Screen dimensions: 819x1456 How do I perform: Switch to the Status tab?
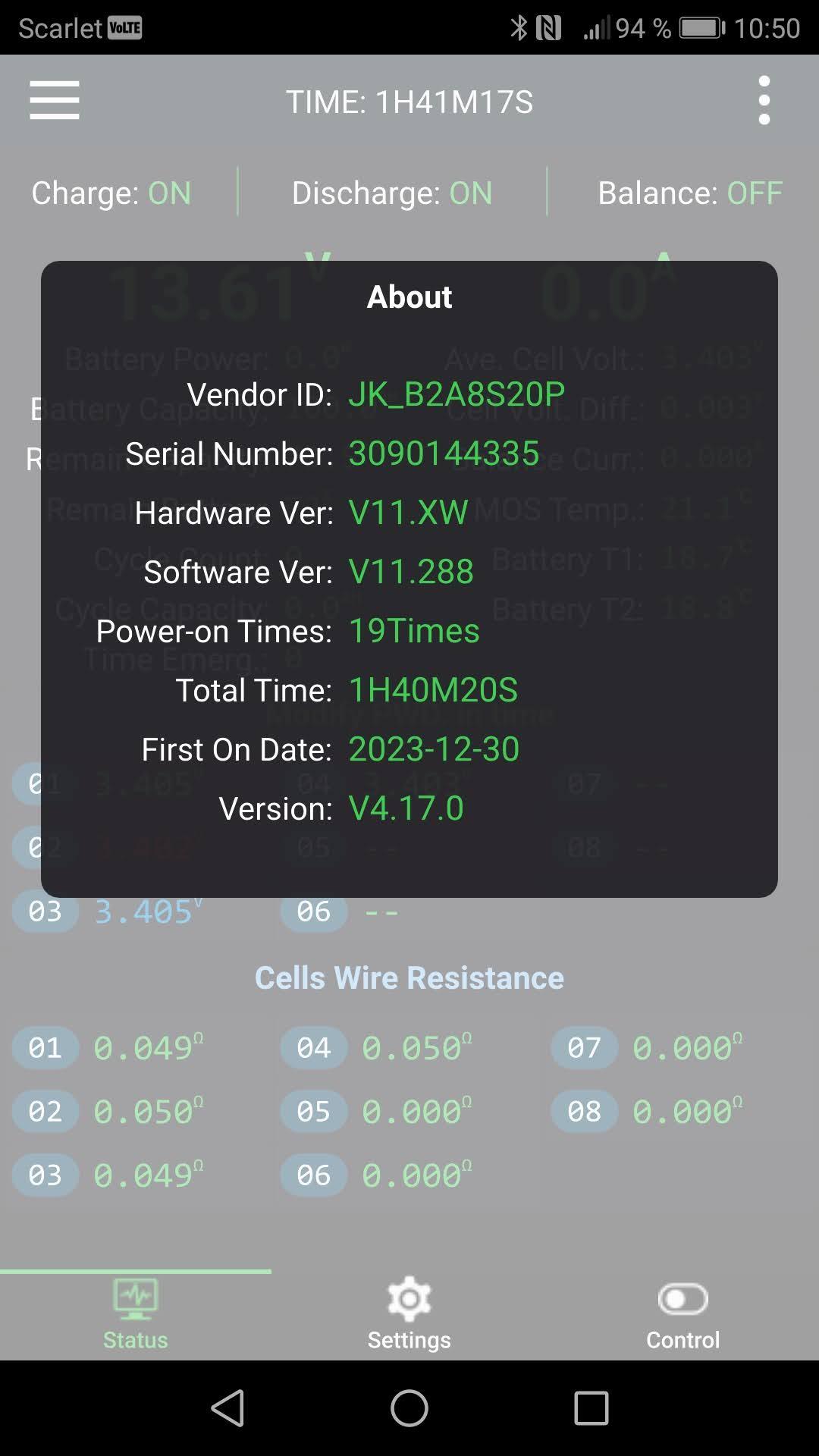pos(135,1315)
